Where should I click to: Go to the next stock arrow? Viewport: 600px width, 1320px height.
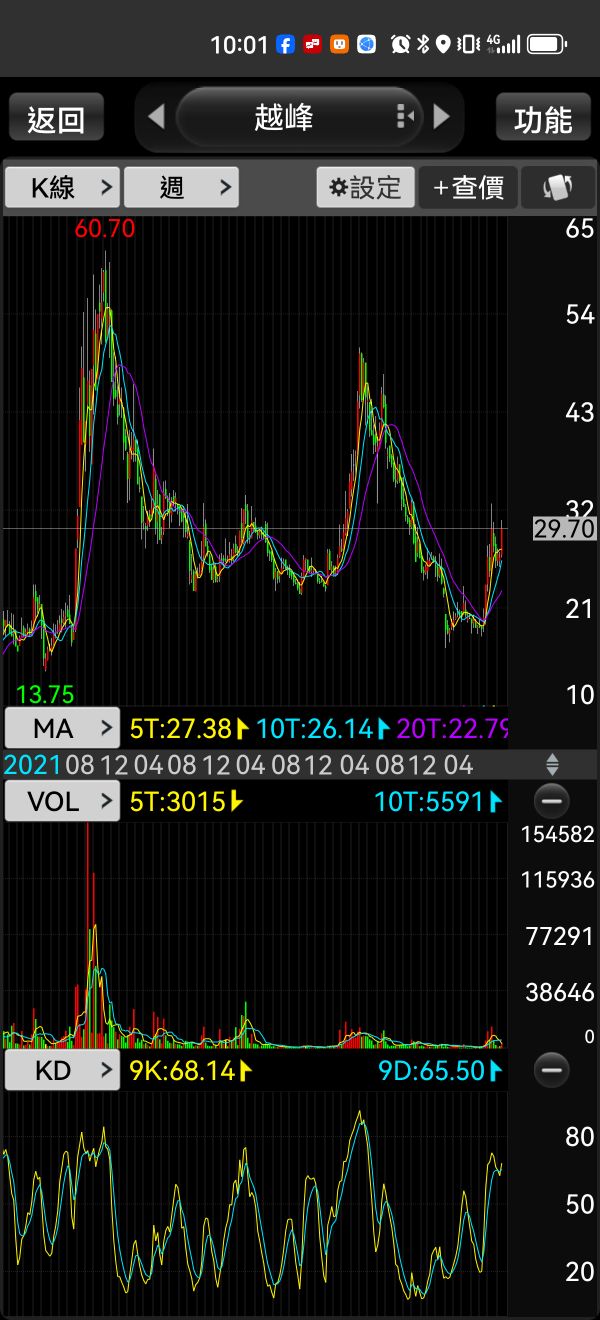coord(442,118)
